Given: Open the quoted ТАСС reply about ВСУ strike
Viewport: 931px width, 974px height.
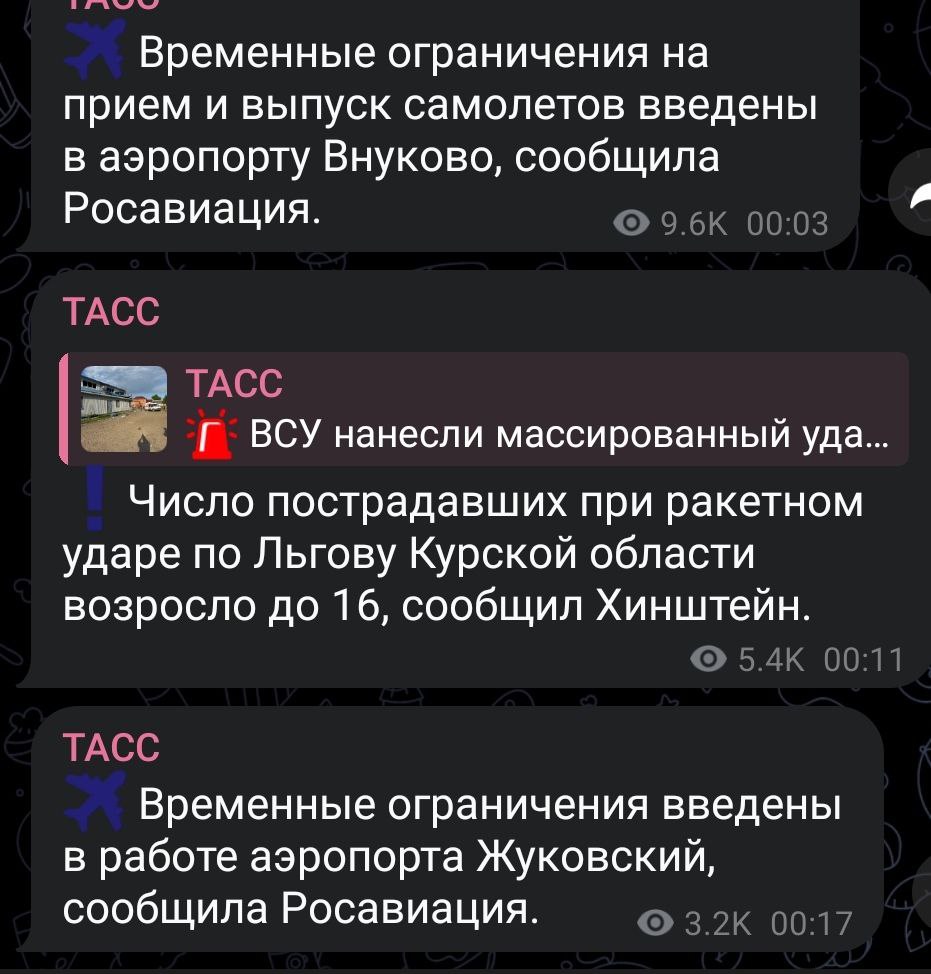Looking at the screenshot, I should click(x=483, y=410).
